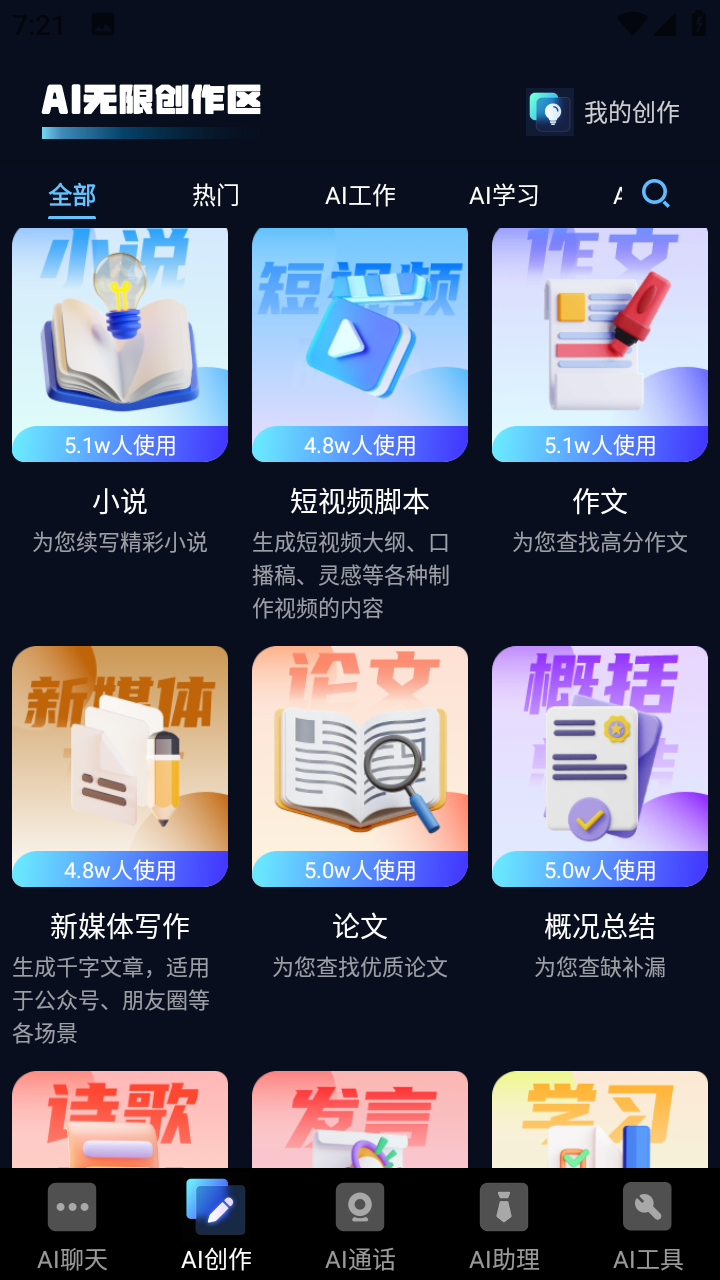Switch to the 热门 tab
Screen dimensions: 720x1280
click(x=216, y=195)
